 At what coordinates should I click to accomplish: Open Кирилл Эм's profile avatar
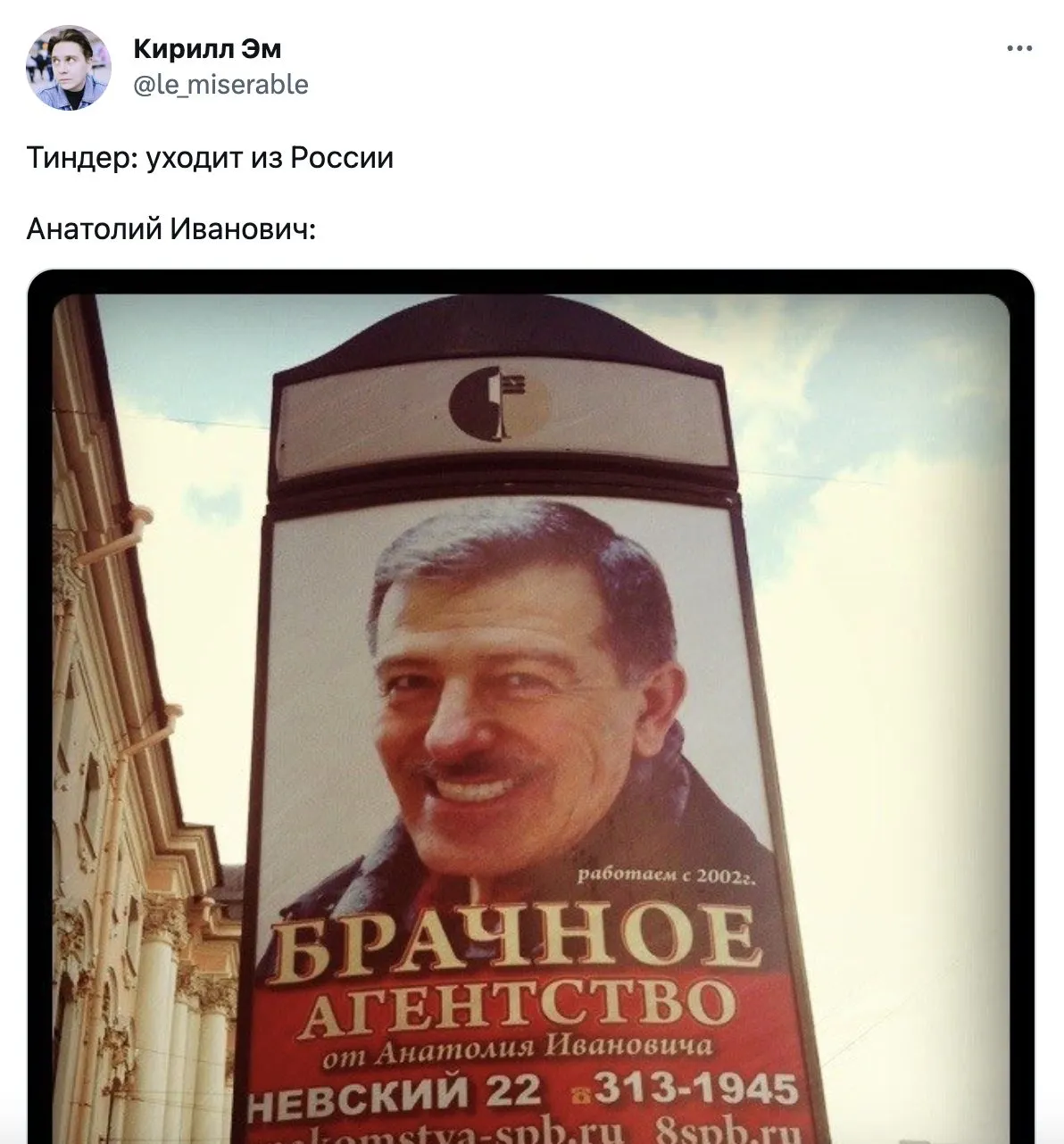pyautogui.click(x=68, y=68)
